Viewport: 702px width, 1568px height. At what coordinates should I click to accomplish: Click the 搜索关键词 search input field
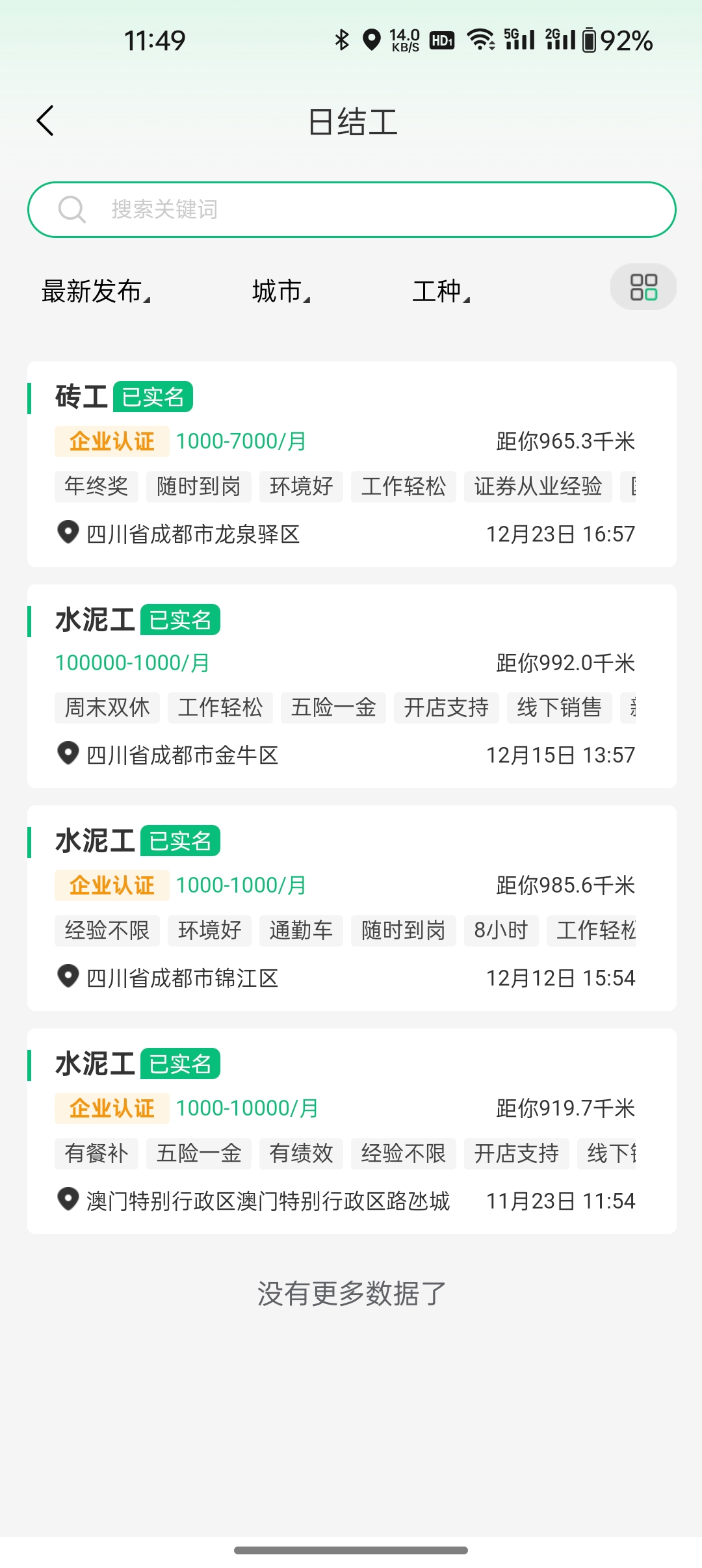click(x=351, y=209)
